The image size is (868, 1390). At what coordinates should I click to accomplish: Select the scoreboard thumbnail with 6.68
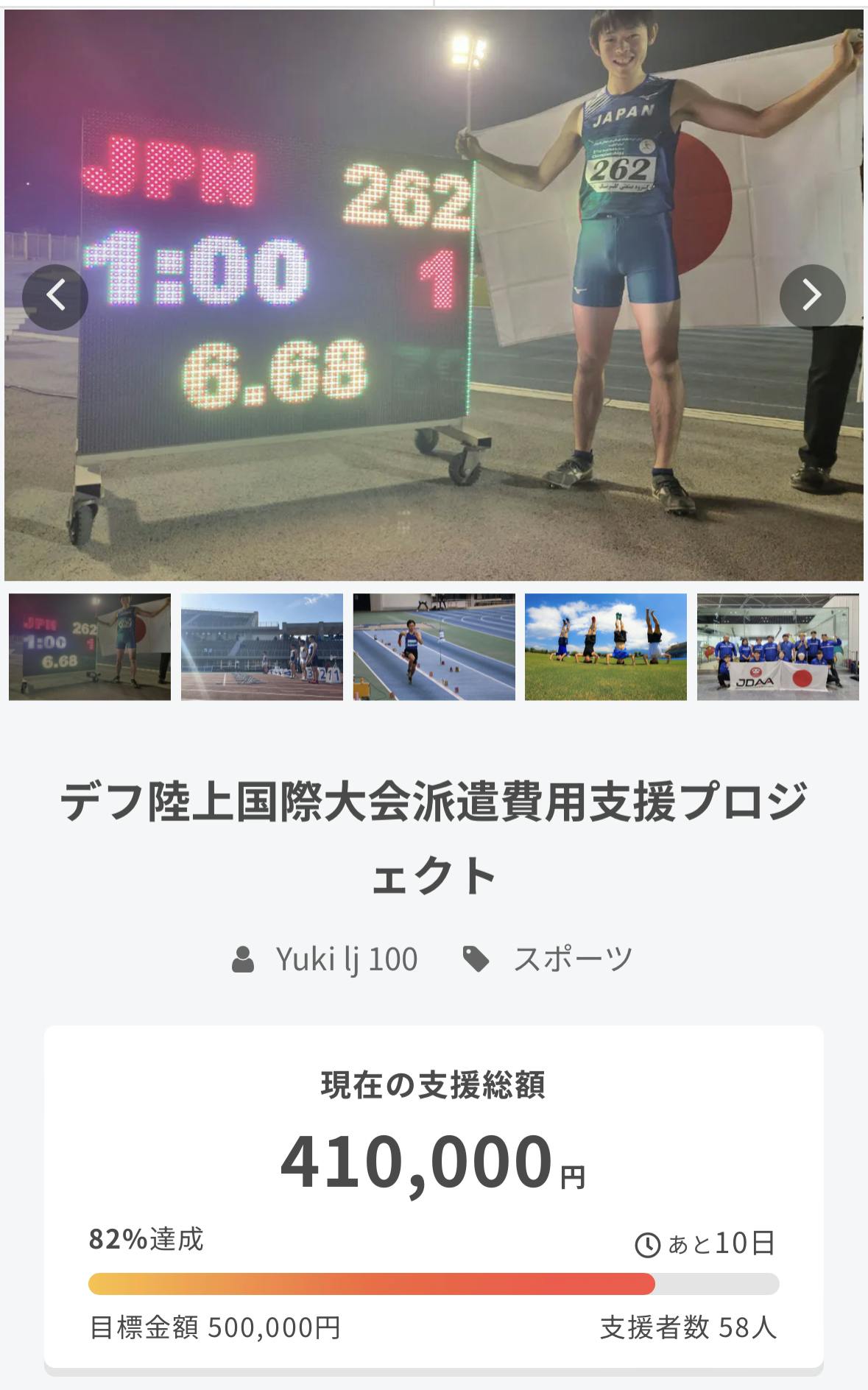90,646
